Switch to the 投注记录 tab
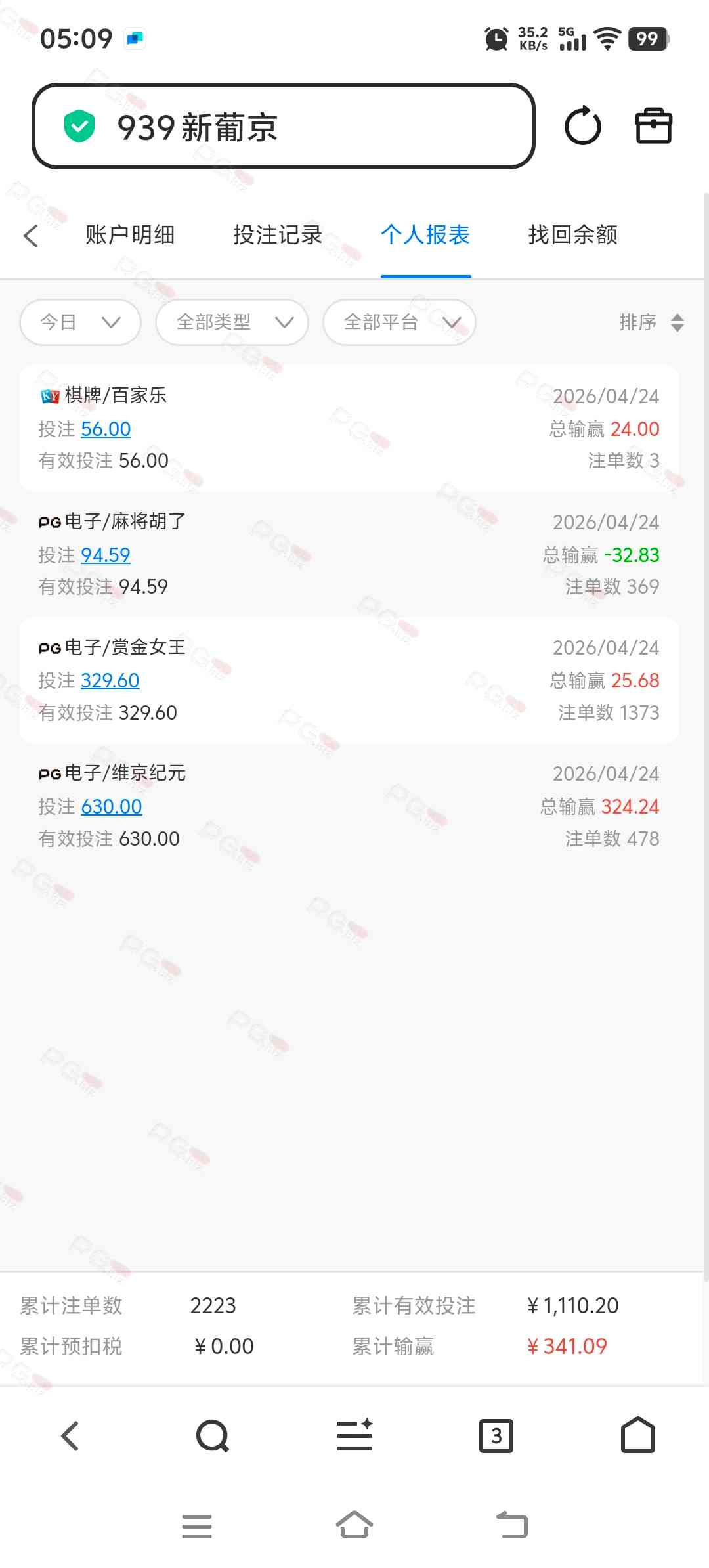 pos(278,235)
